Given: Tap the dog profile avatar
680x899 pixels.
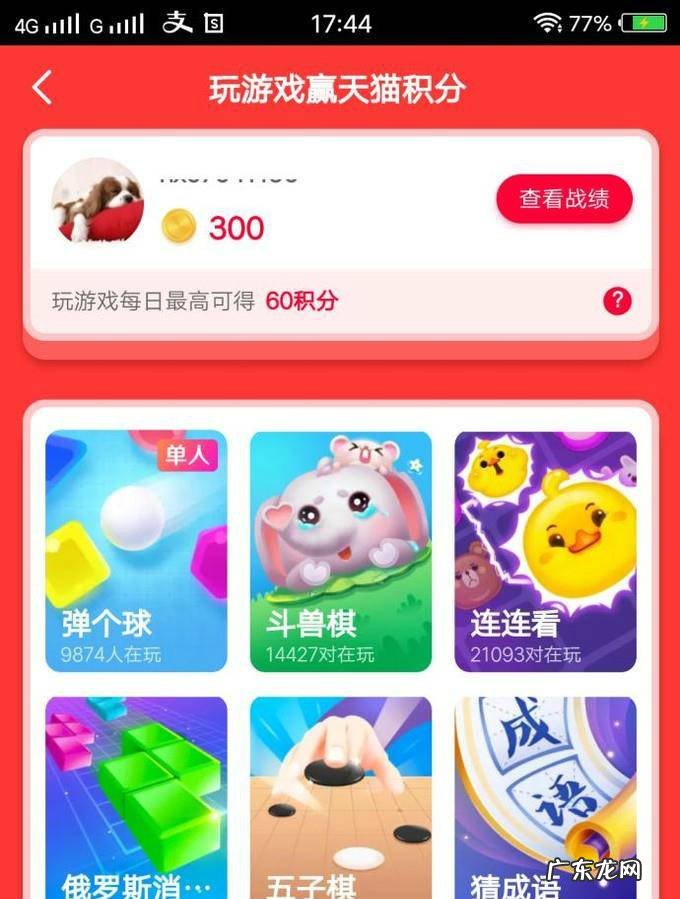Looking at the screenshot, I should point(97,200).
